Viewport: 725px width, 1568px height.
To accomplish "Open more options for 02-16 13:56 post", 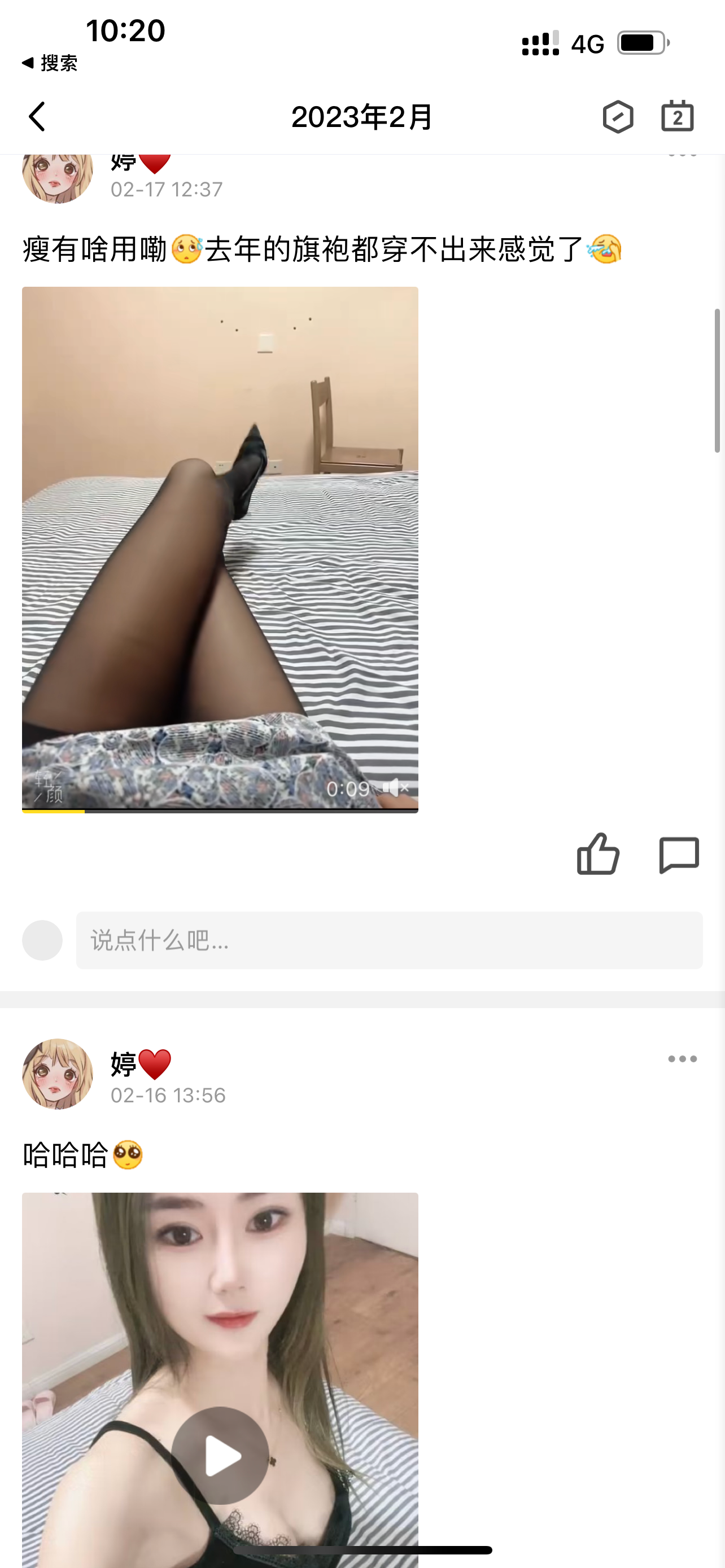I will (682, 1059).
